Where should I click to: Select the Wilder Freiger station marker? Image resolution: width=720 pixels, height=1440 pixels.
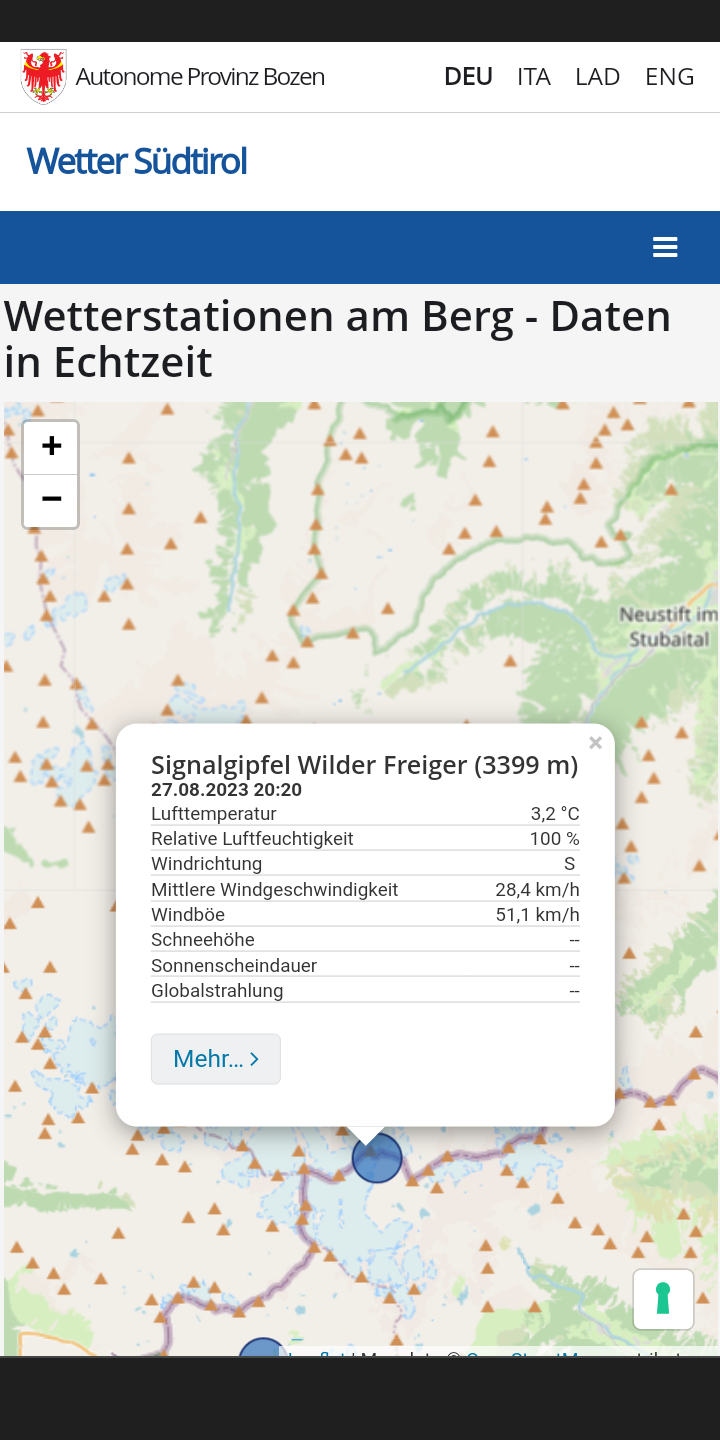click(x=377, y=1160)
